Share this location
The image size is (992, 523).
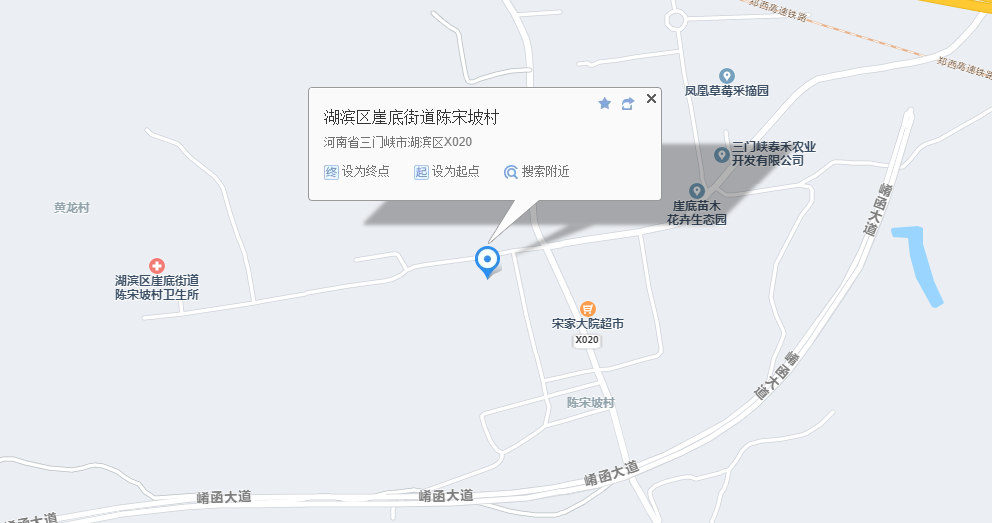click(x=628, y=103)
